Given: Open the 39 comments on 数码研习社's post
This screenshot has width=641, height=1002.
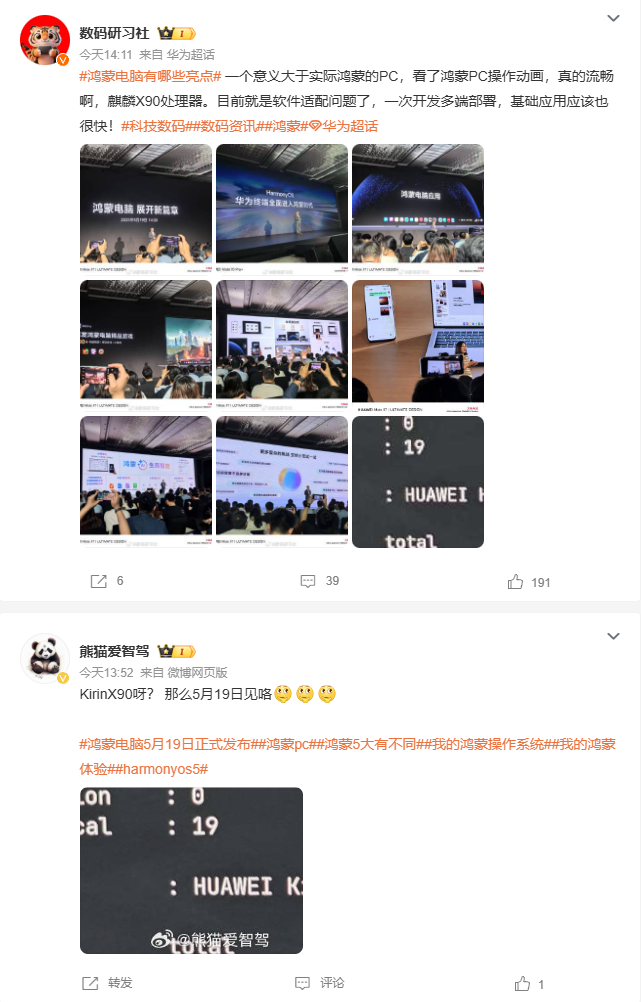Looking at the screenshot, I should pyautogui.click(x=320, y=581).
